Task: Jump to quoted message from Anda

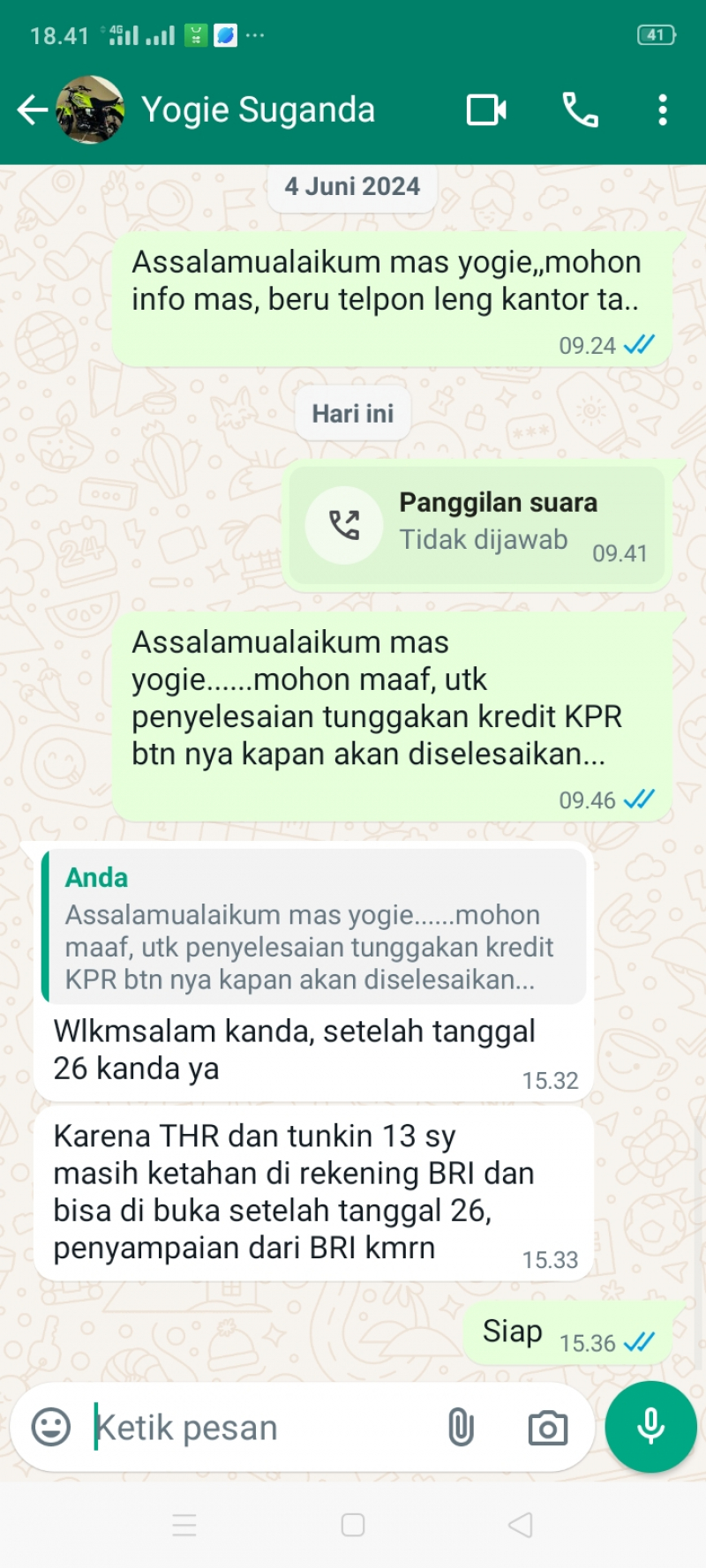Action: (x=314, y=927)
